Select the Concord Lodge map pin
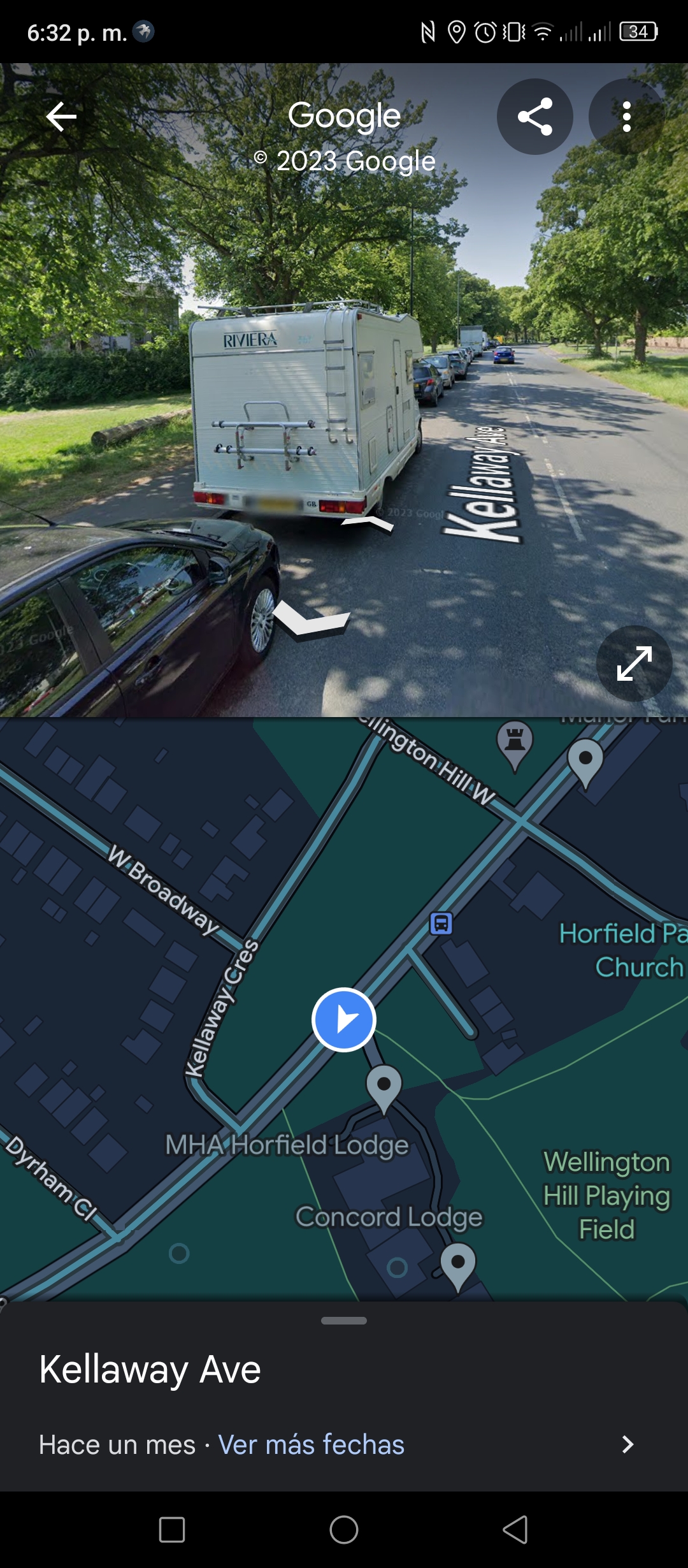Image resolution: width=688 pixels, height=1568 pixels. coord(458,1267)
